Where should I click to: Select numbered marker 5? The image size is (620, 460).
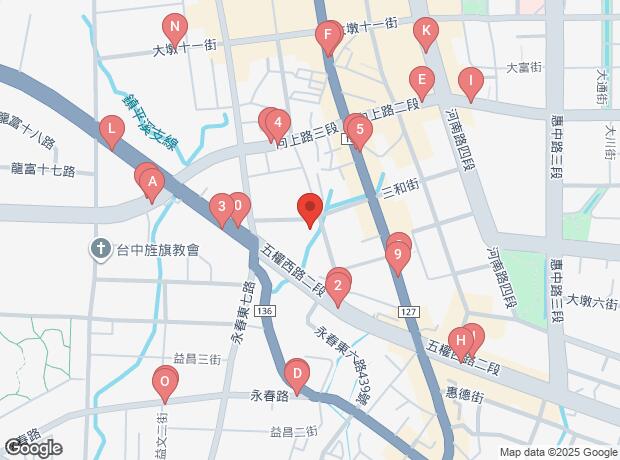click(x=358, y=130)
